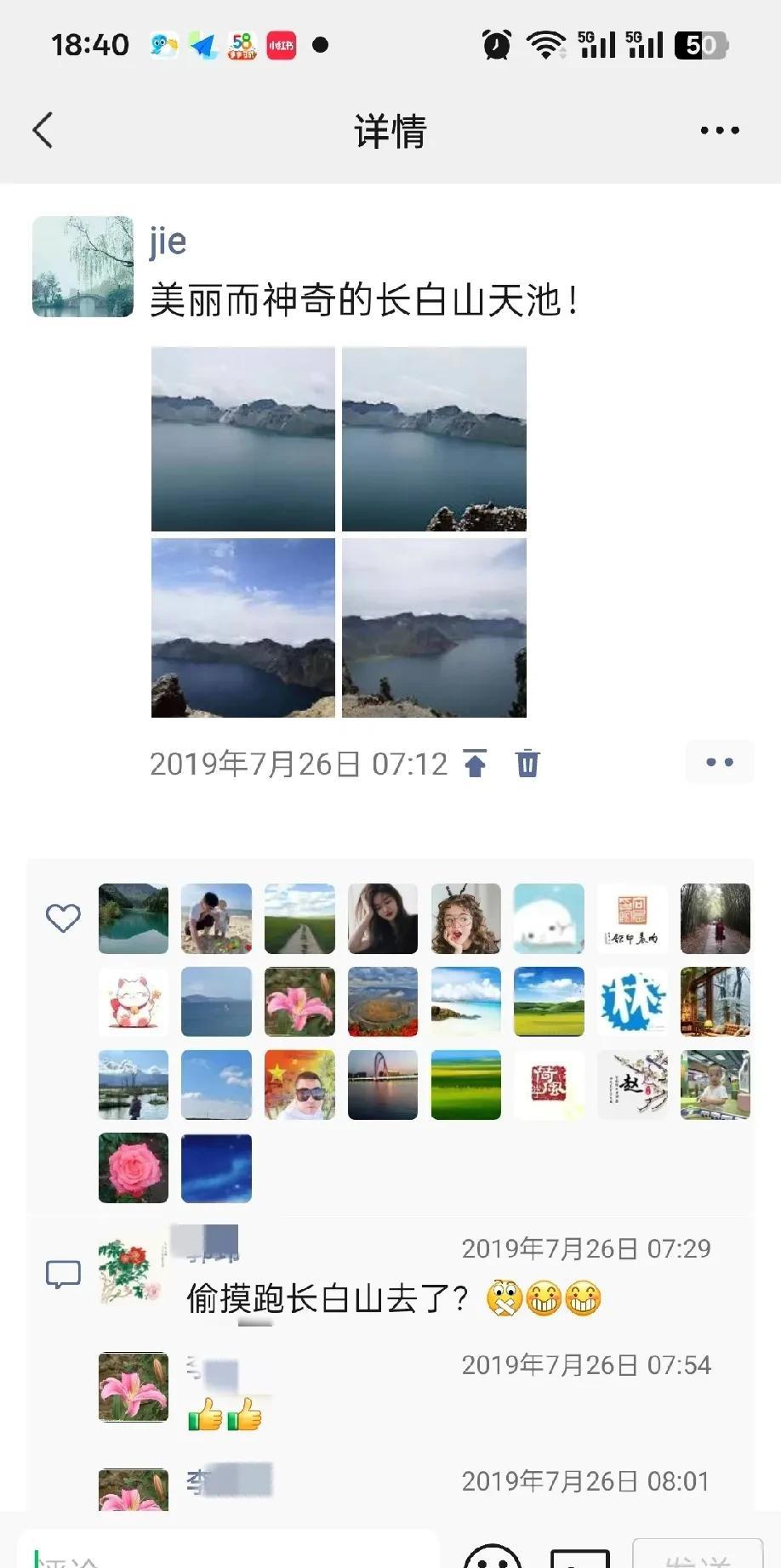The image size is (781, 1568).
Task: Tap the pin-to-top arrow icon
Action: tap(476, 764)
